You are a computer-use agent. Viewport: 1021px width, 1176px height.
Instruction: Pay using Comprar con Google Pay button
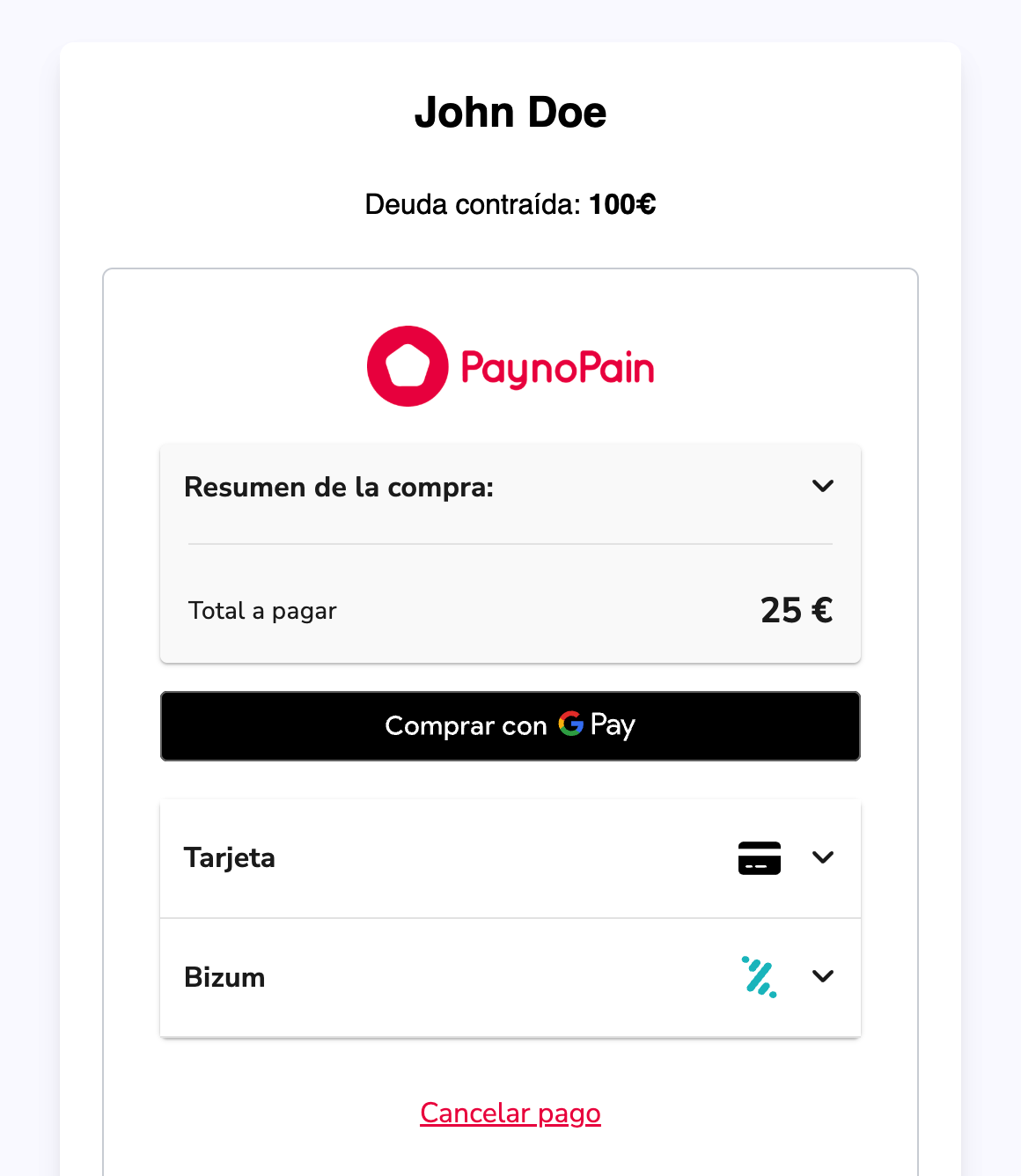pos(510,726)
